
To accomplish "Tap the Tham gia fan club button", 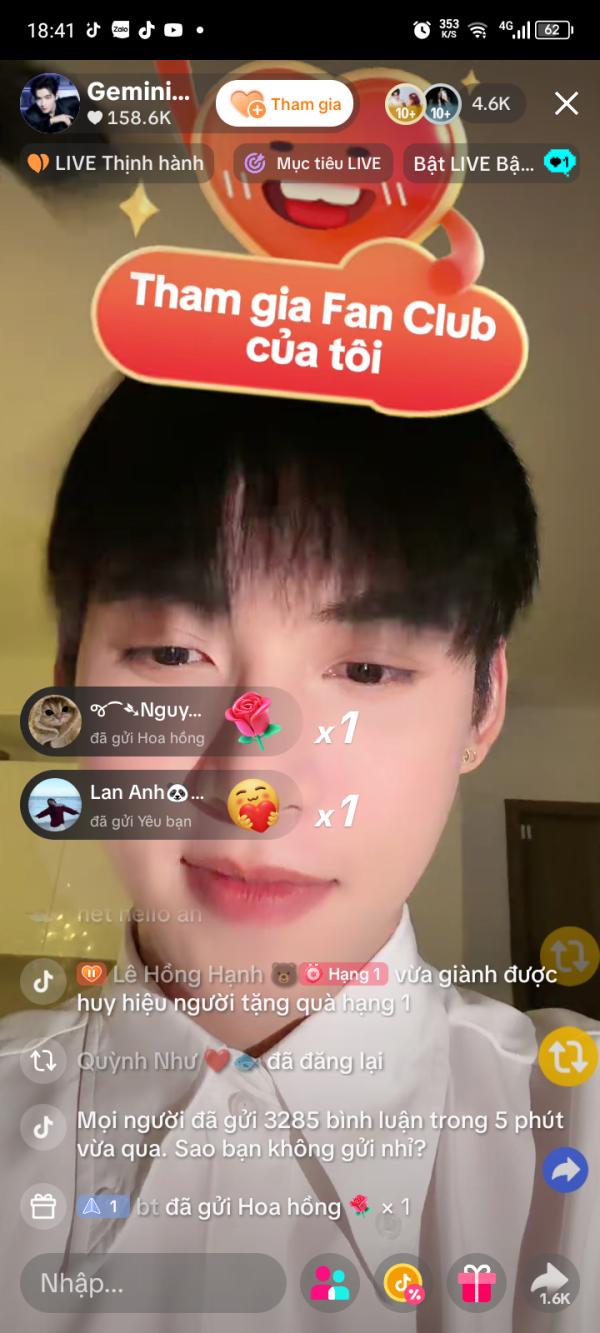I will tap(285, 104).
